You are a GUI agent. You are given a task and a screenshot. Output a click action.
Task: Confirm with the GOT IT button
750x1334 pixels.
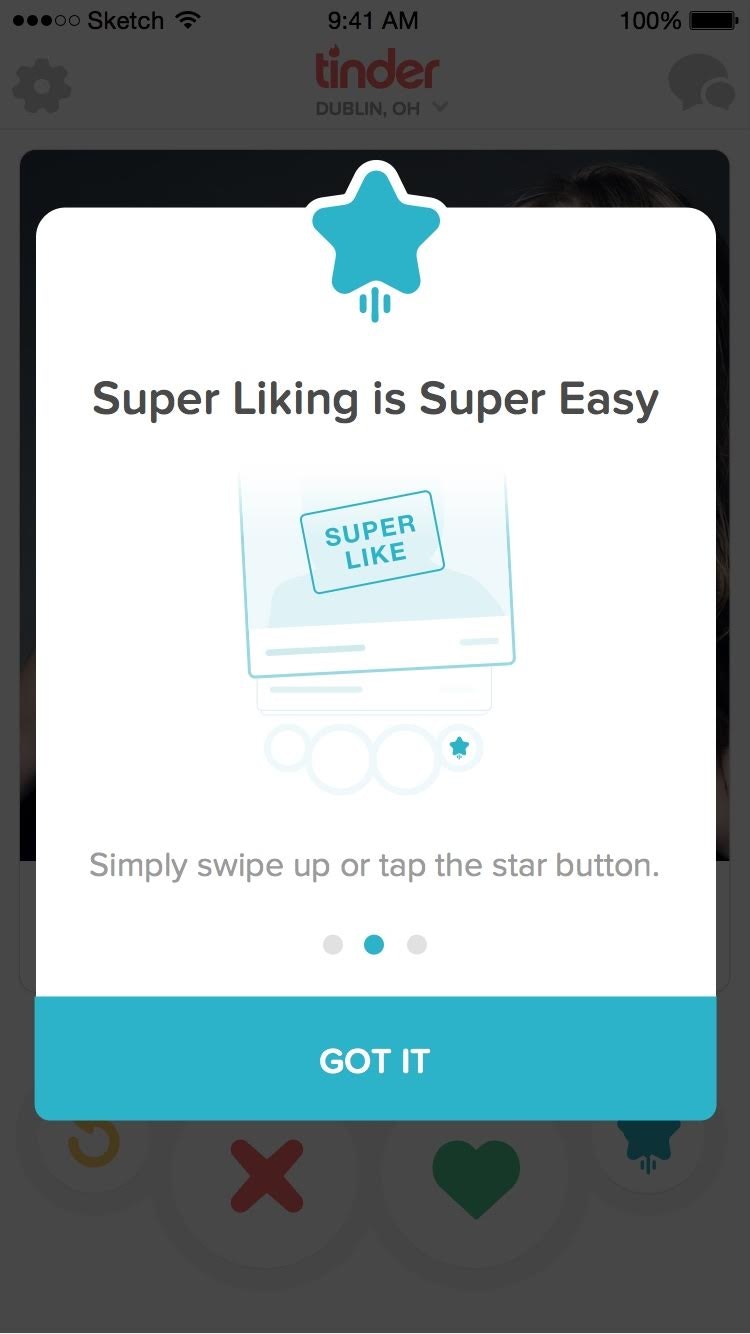point(375,1059)
